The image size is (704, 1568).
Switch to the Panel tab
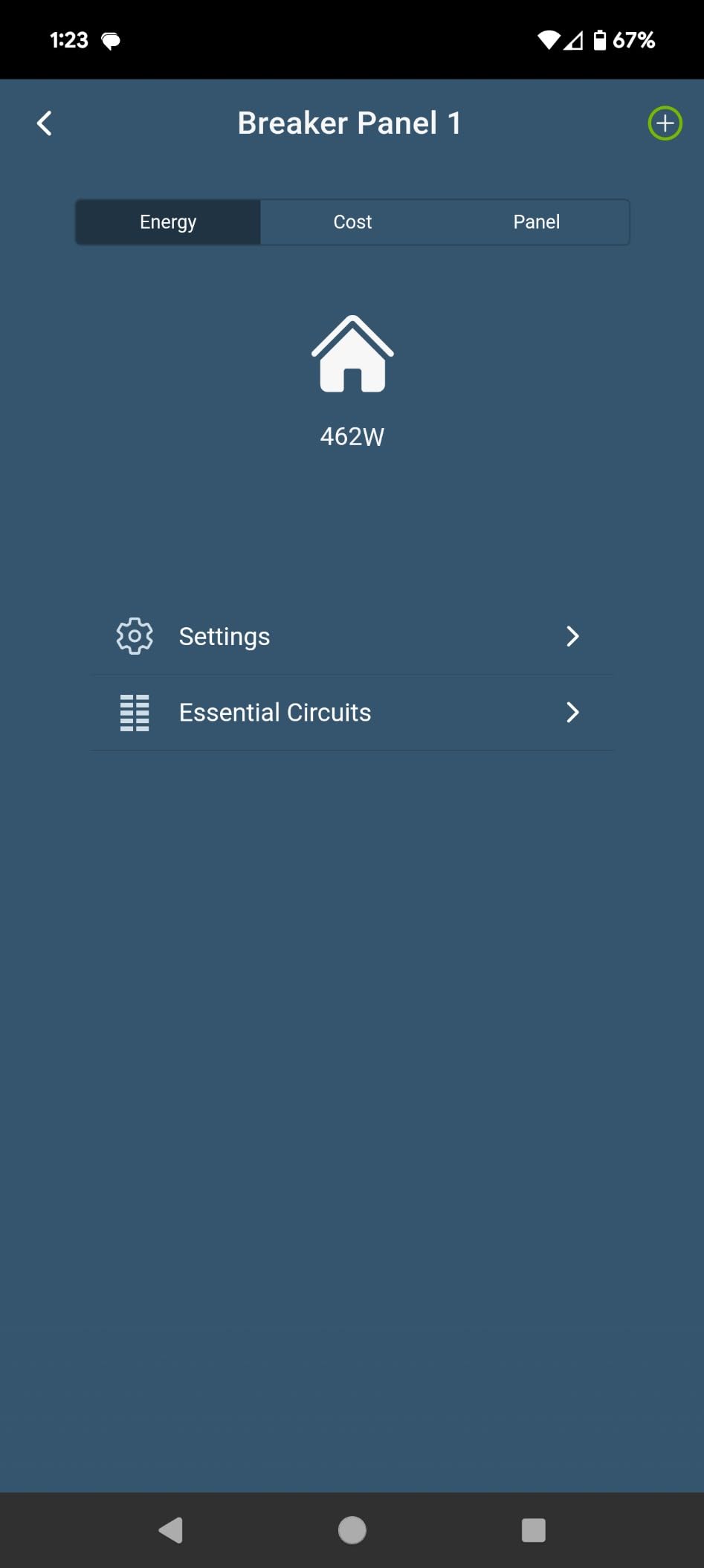(536, 221)
